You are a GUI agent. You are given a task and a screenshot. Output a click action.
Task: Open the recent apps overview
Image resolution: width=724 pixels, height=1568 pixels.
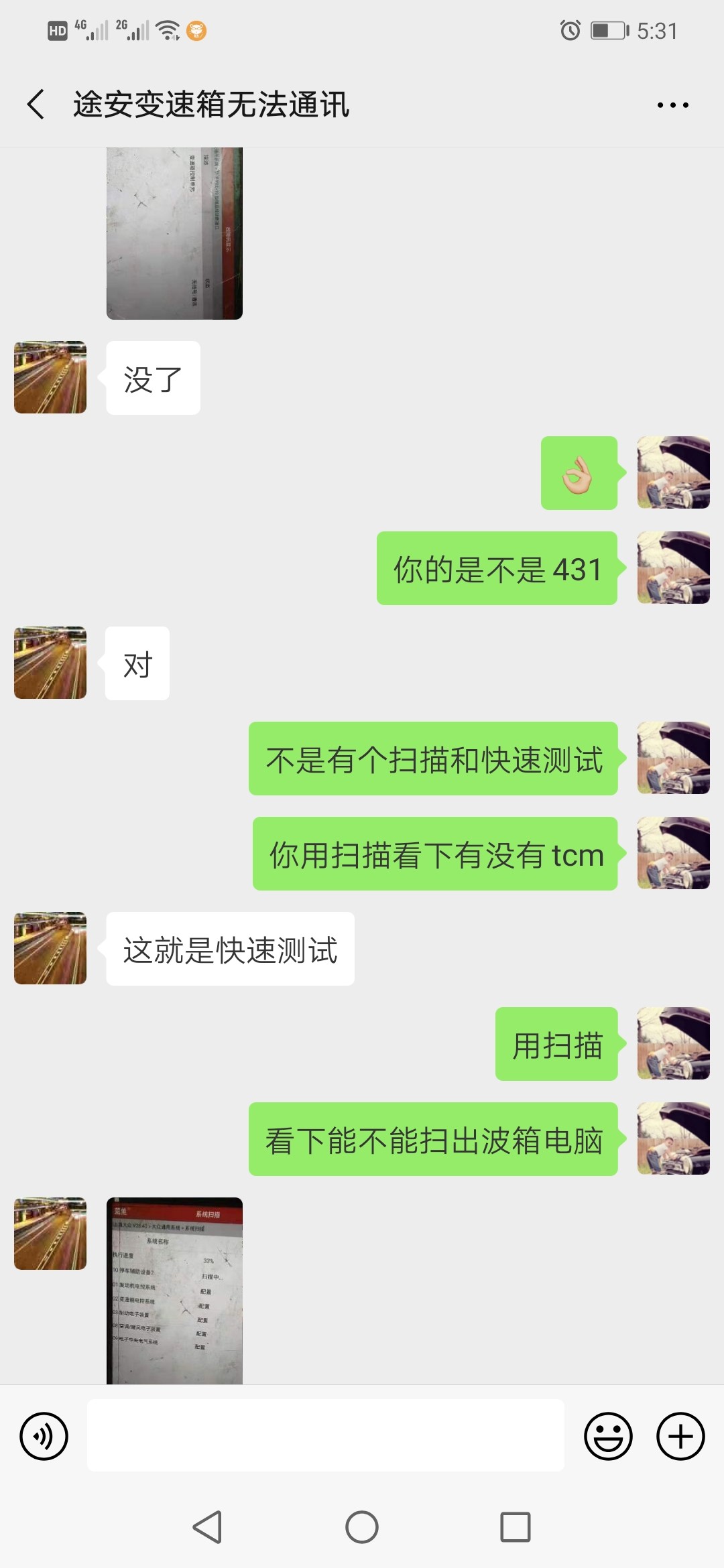515,1527
